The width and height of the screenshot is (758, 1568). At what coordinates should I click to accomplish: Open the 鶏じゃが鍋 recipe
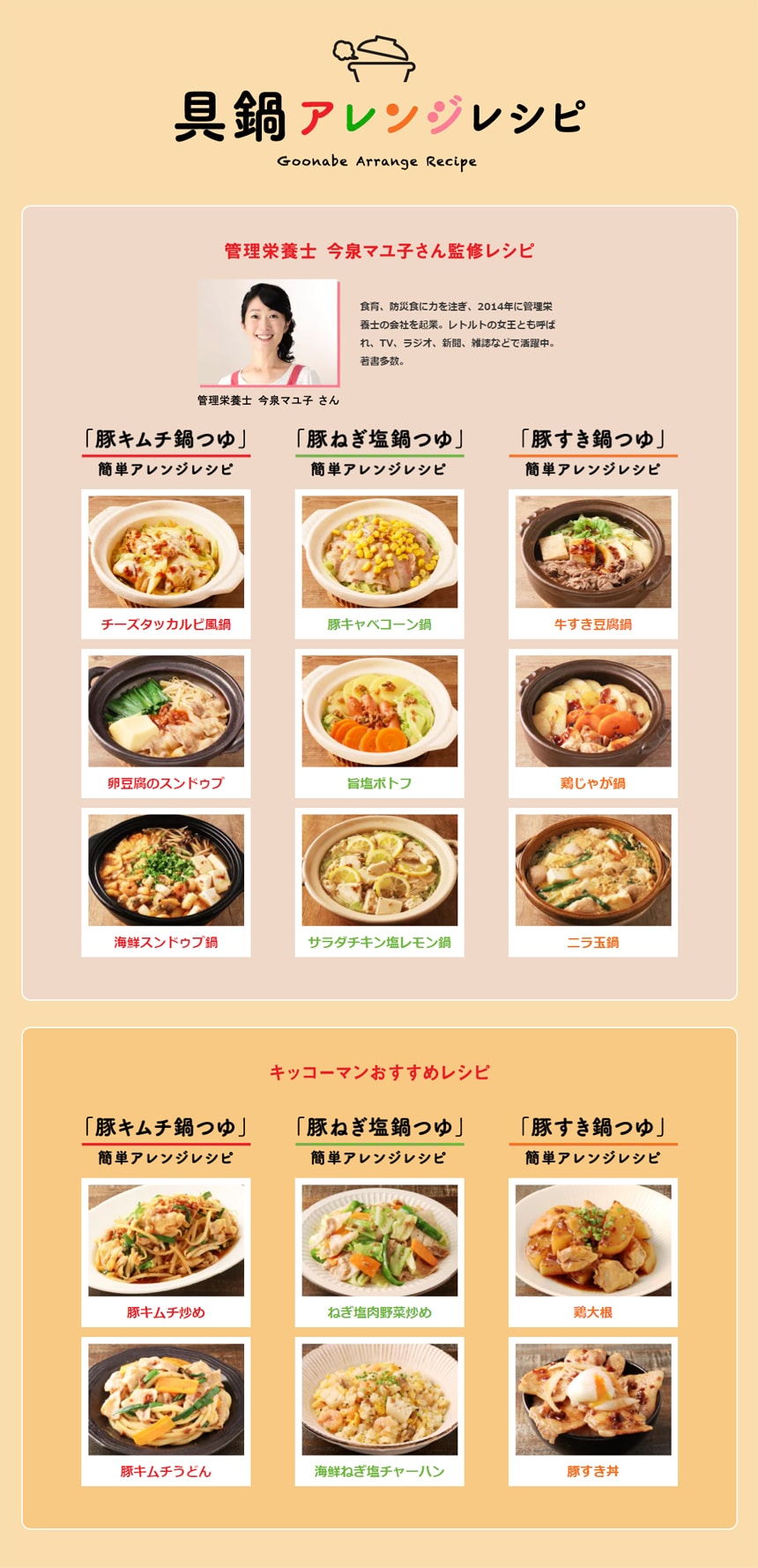pos(592,722)
